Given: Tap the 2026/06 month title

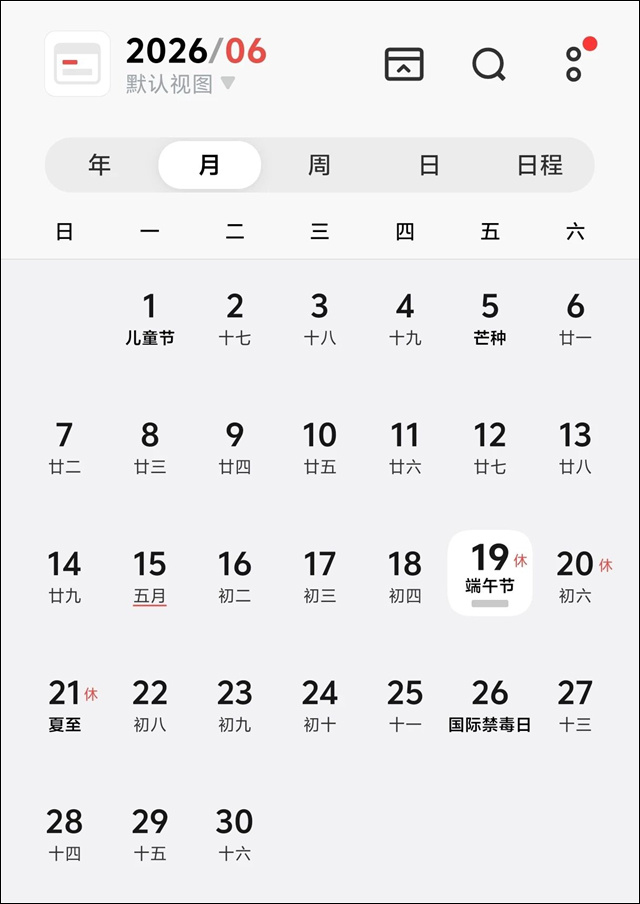Looking at the screenshot, I should [196, 51].
